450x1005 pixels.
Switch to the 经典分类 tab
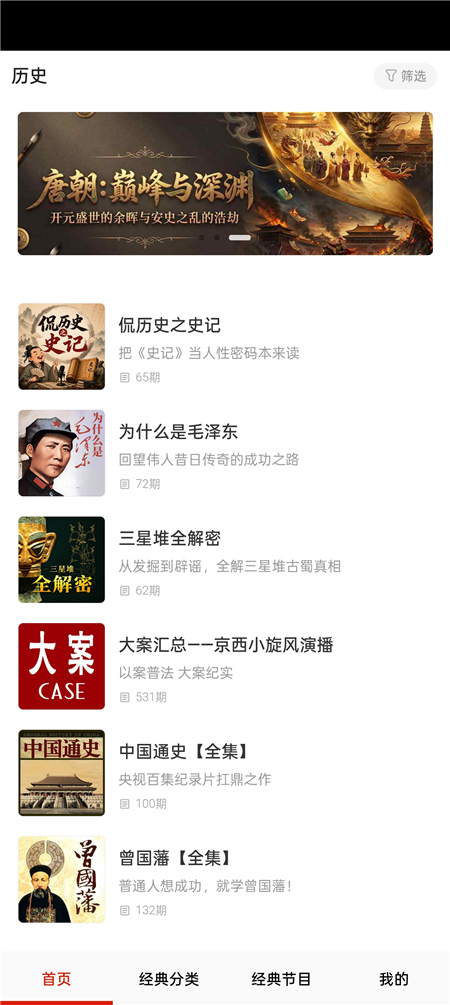pyautogui.click(x=169, y=979)
